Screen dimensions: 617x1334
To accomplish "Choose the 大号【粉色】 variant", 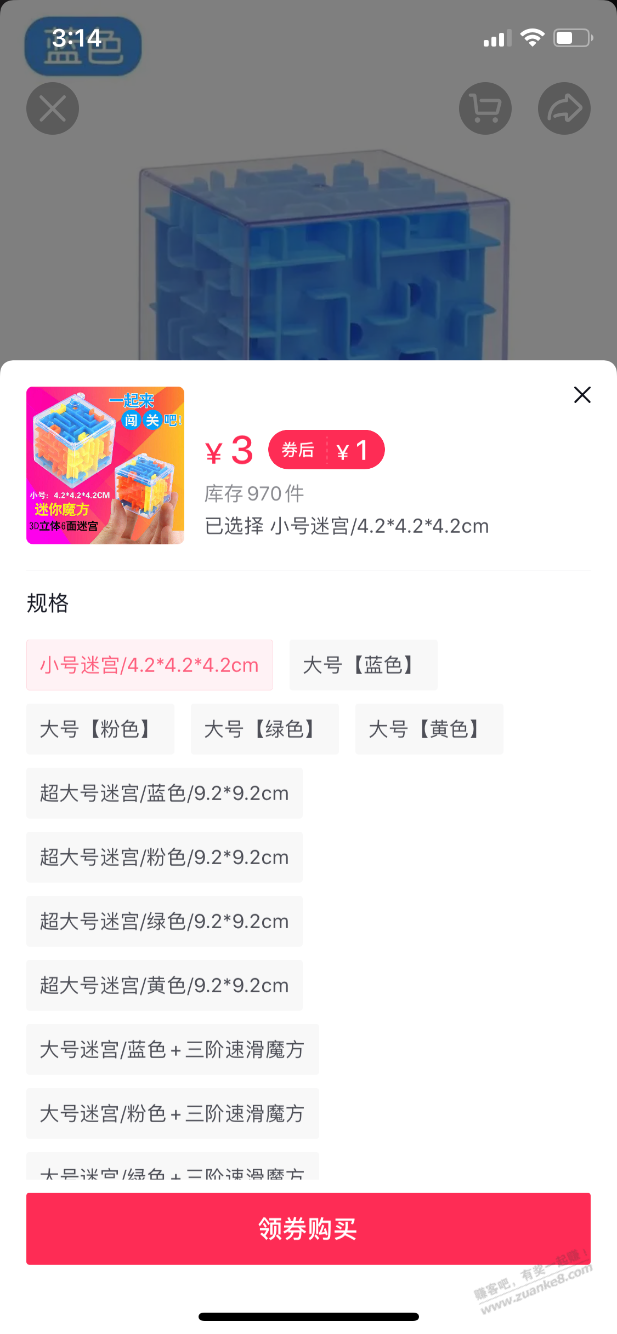I will click(100, 729).
